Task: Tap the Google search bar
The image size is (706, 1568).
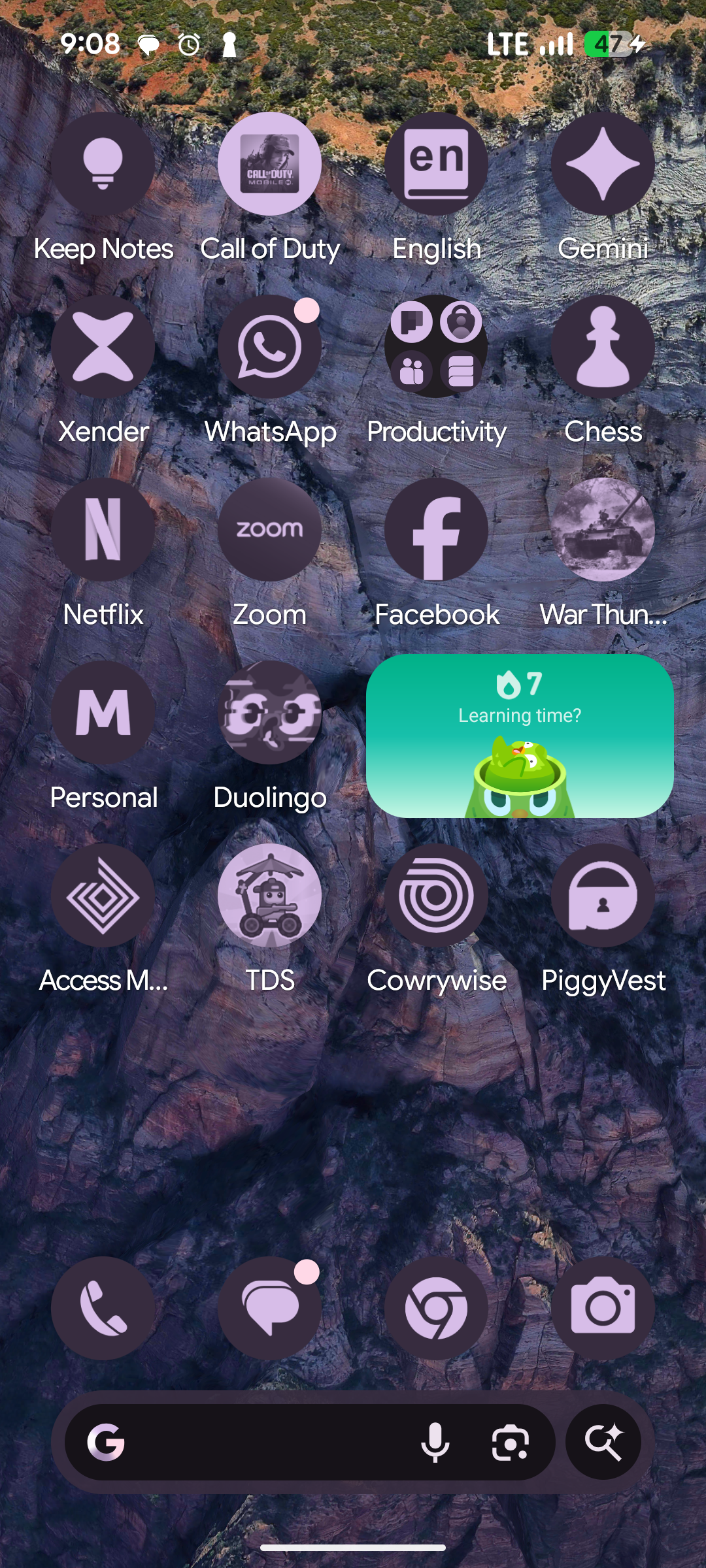Action: tap(261, 1443)
